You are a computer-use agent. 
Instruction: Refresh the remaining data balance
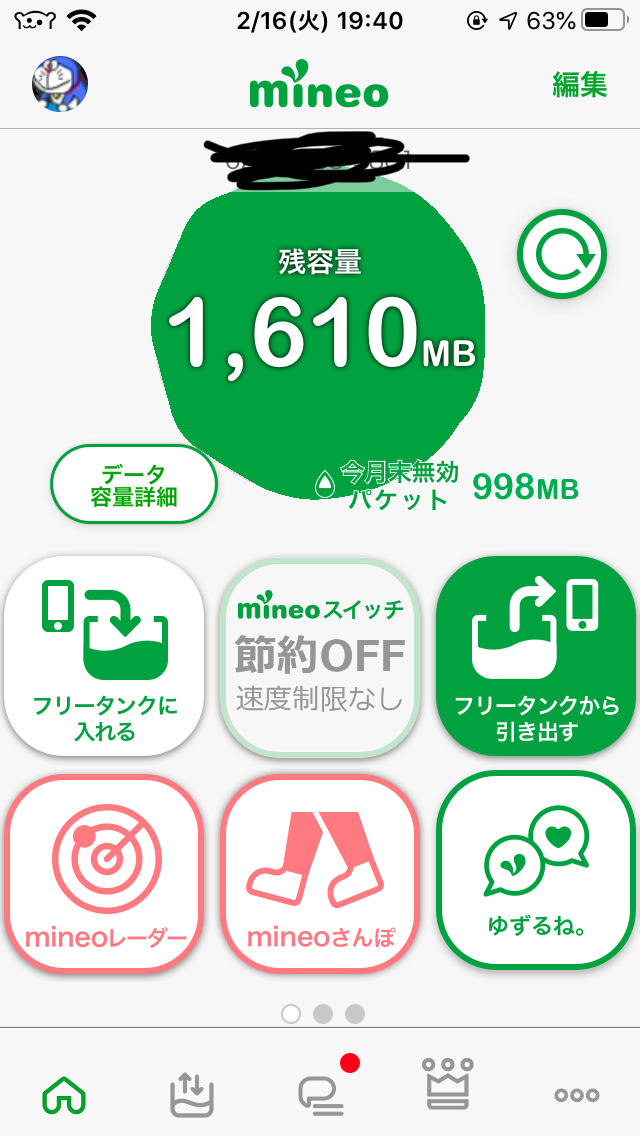coord(562,255)
